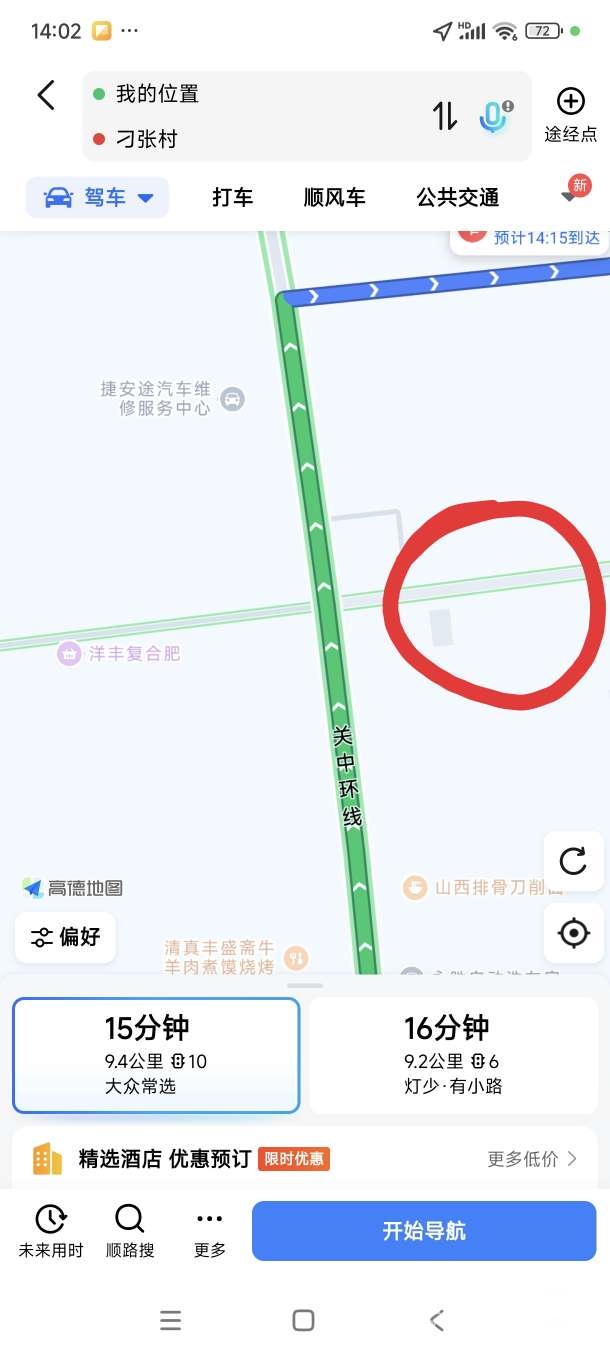Open the 驾车 travel mode dropdown
Viewport: 610px width, 1356px height.
pos(98,198)
